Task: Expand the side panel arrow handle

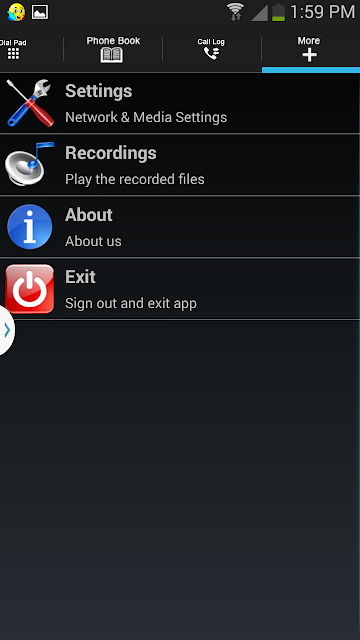Action: (7, 330)
